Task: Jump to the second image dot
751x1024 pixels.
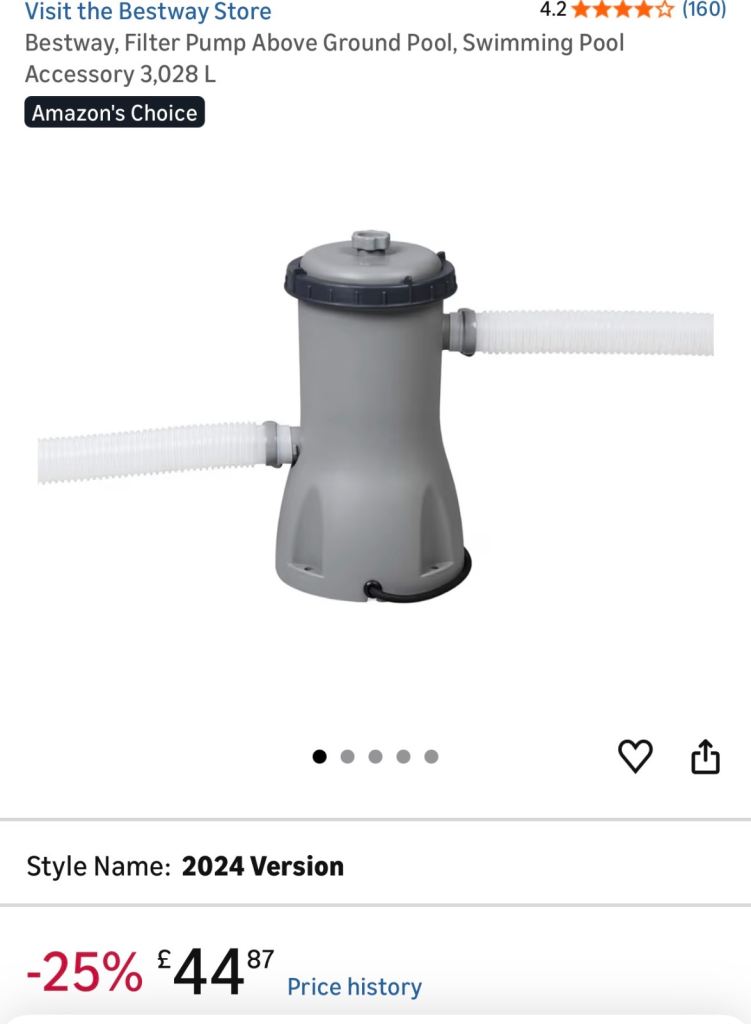Action: coord(347,756)
